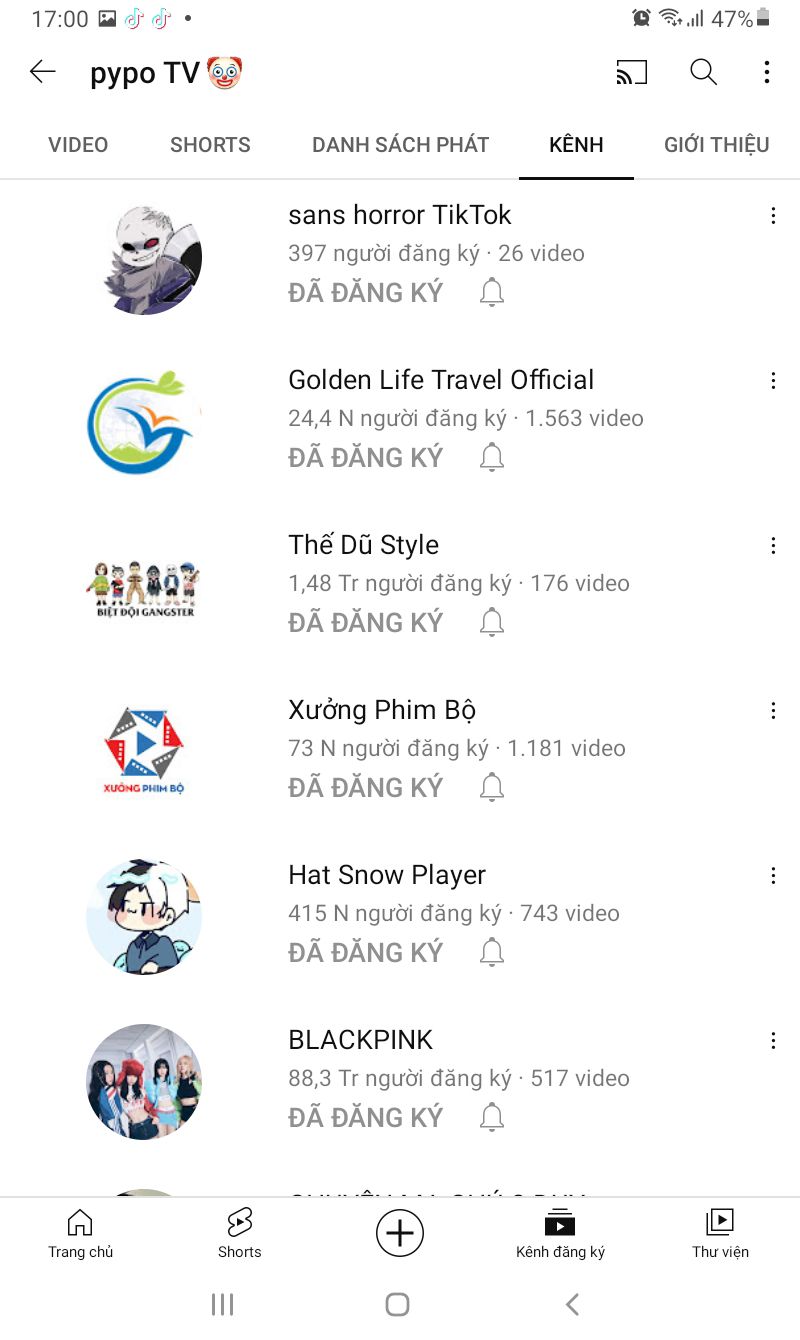The image size is (800, 1340).
Task: Switch to the SHORTS tab
Action: click(x=210, y=145)
